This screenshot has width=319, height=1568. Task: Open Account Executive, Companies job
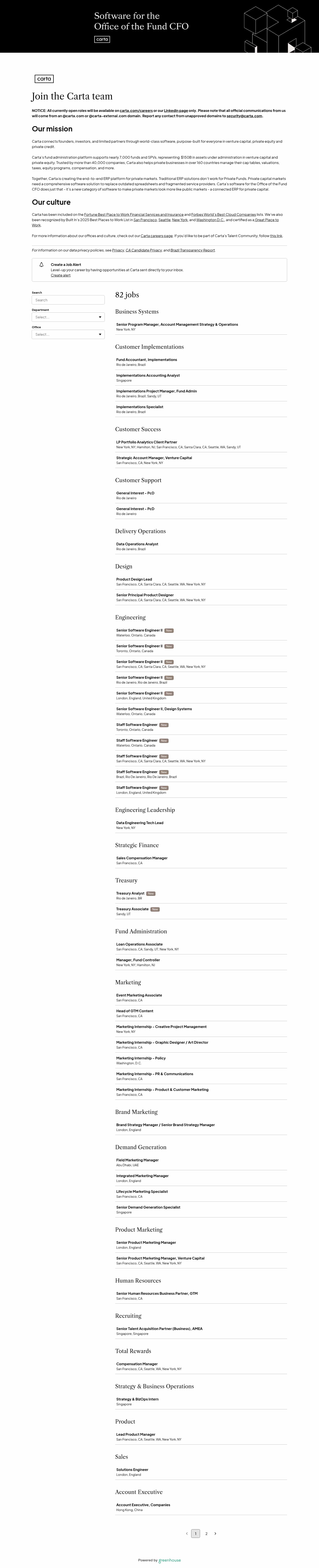143,1505
